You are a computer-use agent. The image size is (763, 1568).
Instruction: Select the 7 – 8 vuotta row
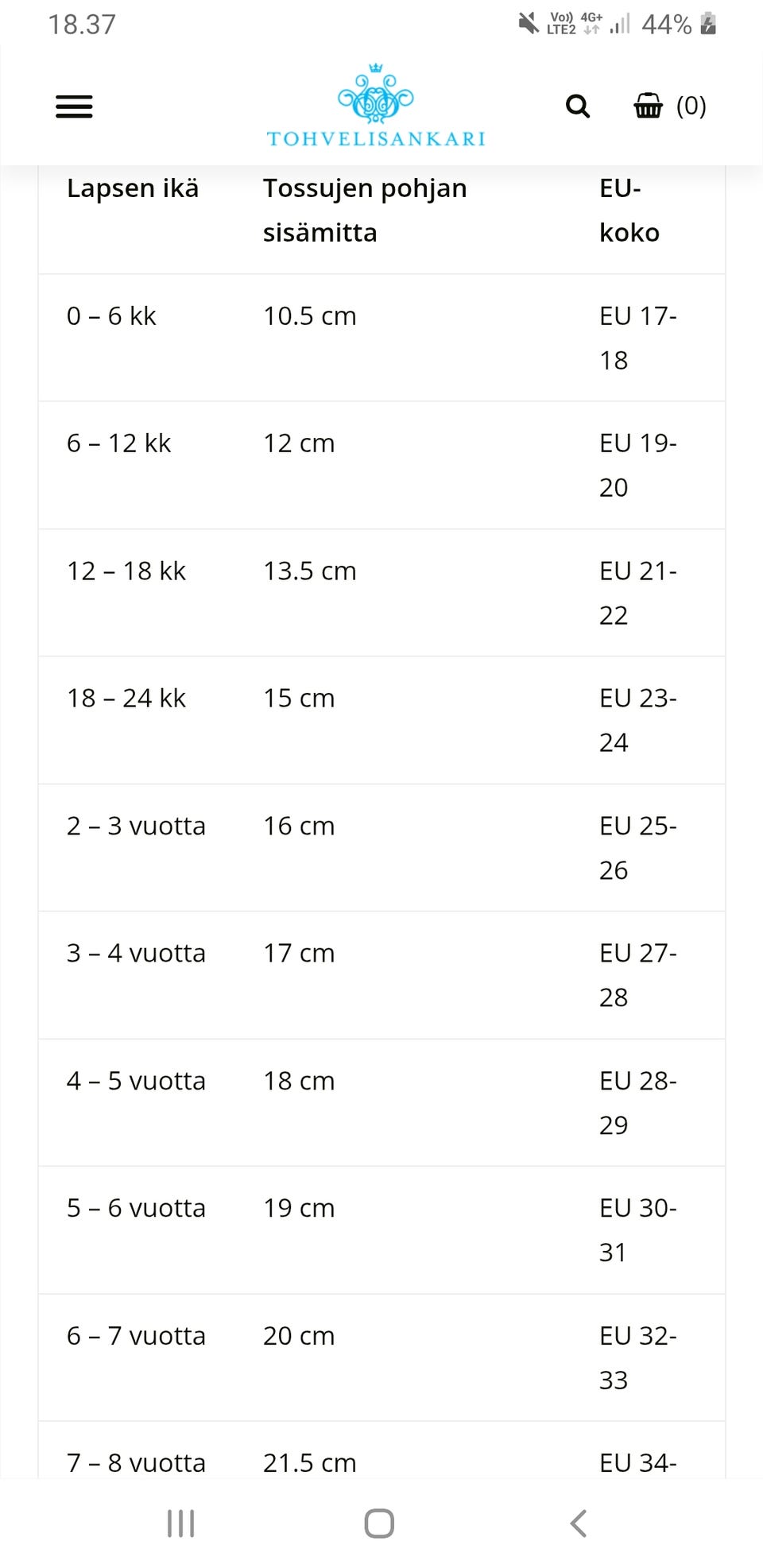[x=137, y=1462]
